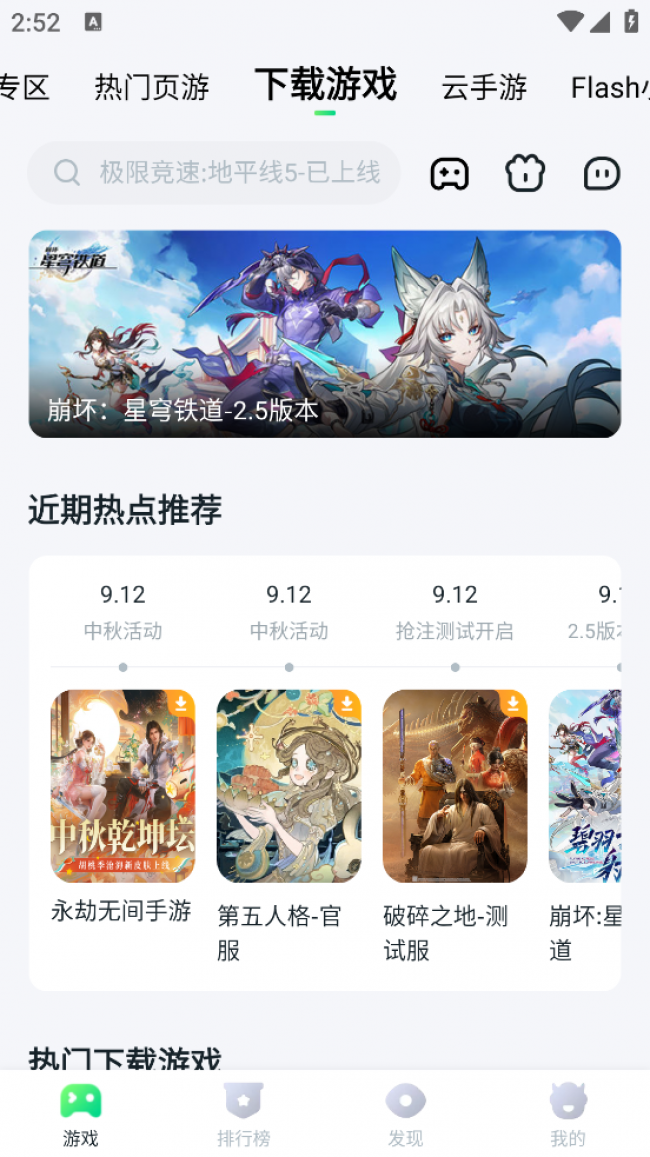This screenshot has height=1157, width=650.
Task: Tap the bear-shaped icon in the top bar
Action: tap(525, 174)
